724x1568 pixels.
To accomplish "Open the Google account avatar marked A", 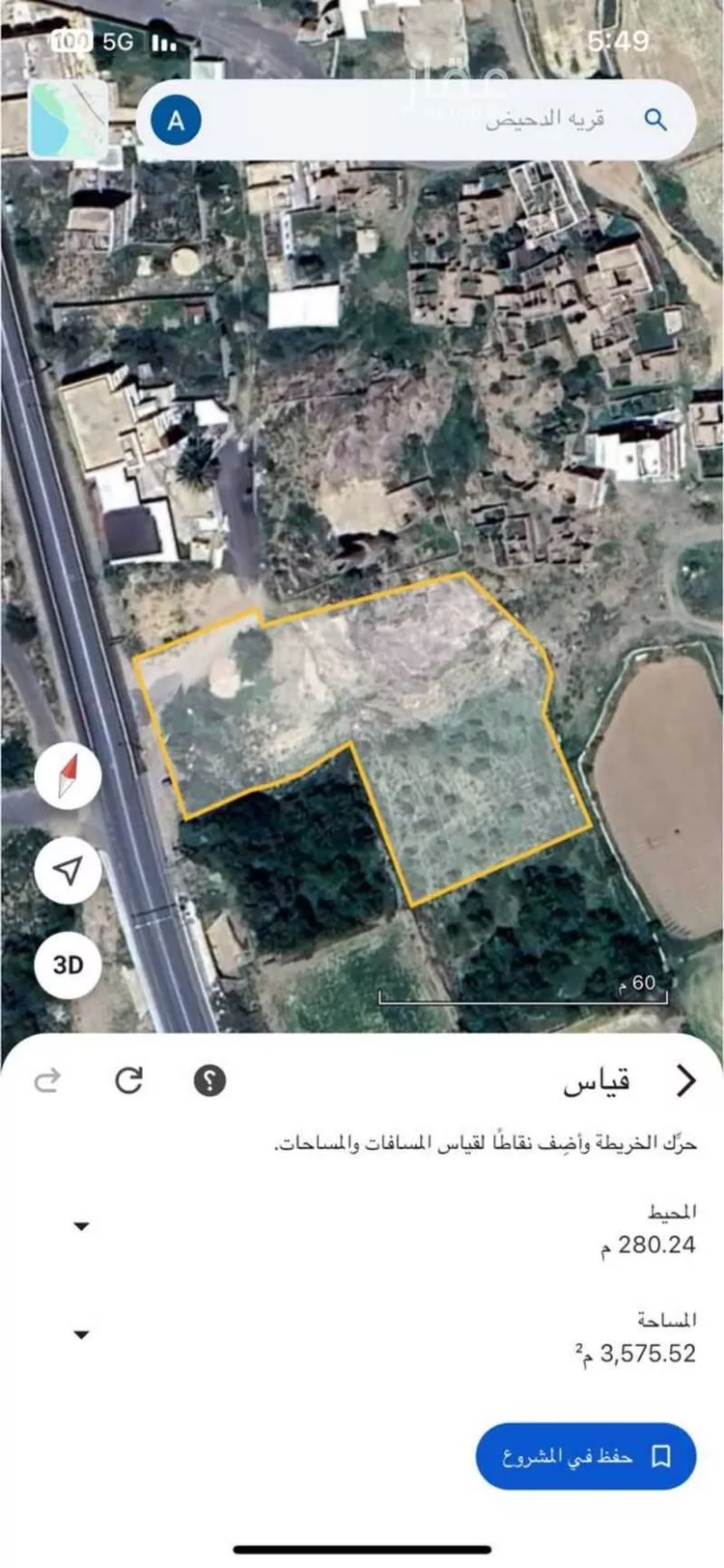I will pyautogui.click(x=175, y=121).
